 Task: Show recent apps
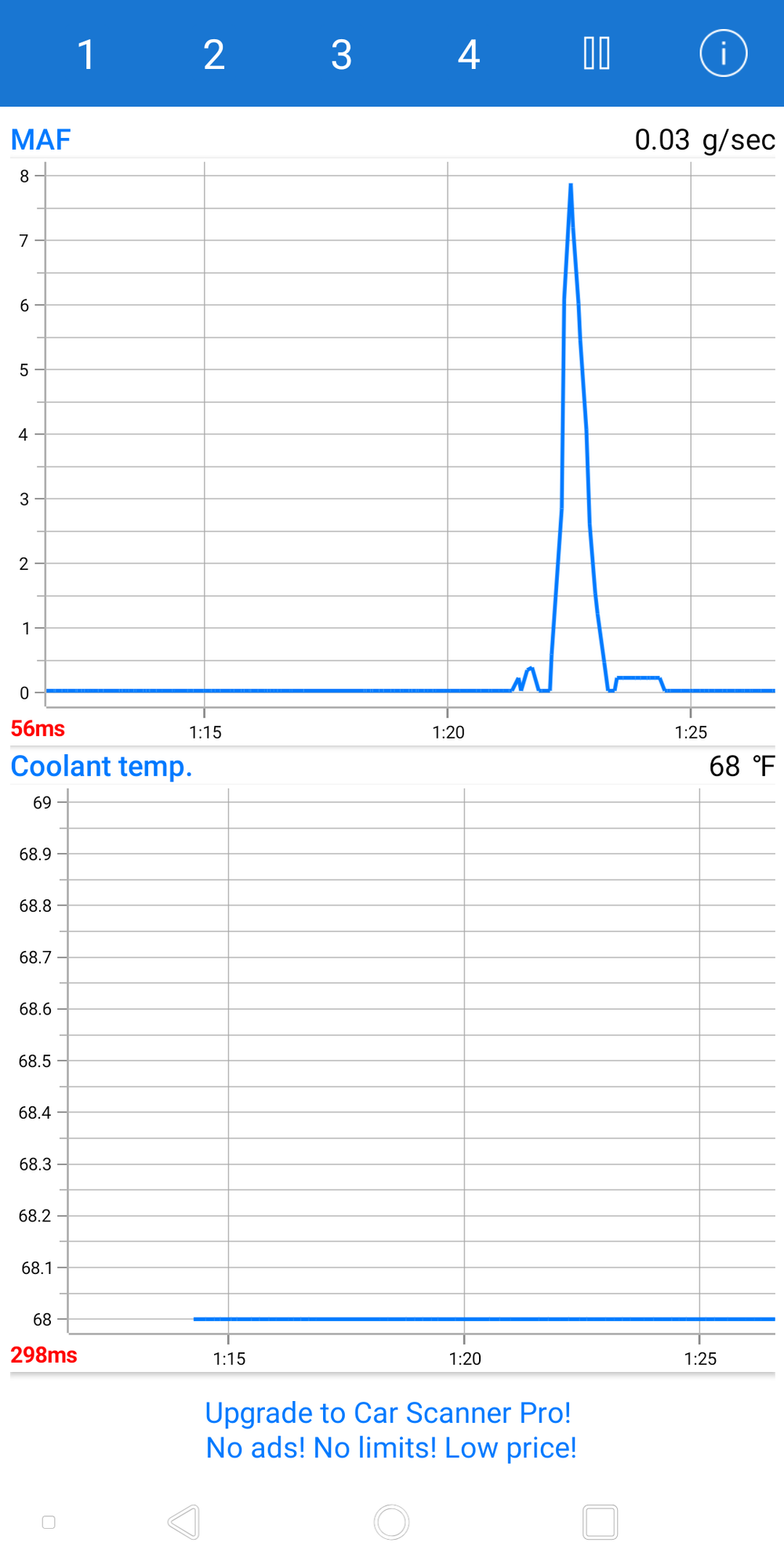coord(600,1523)
